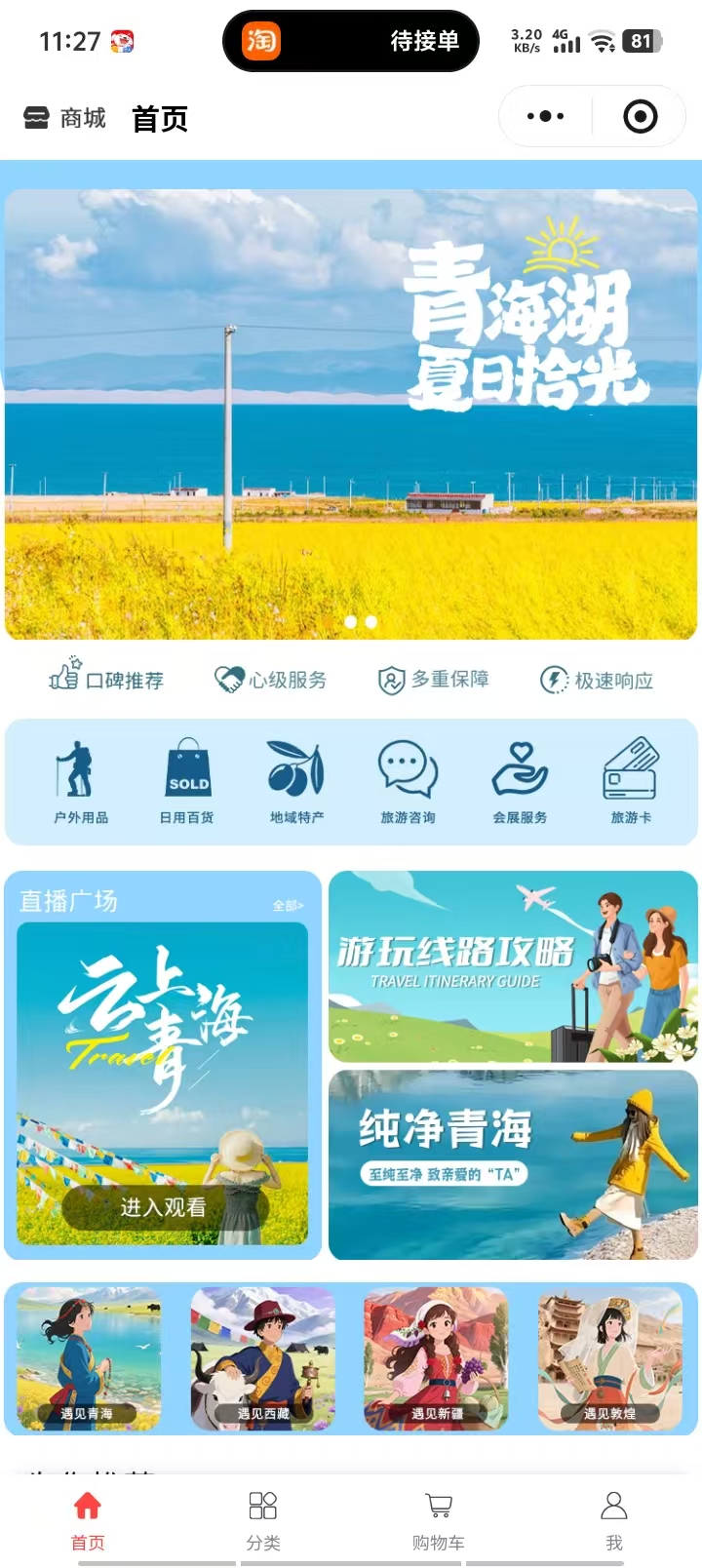Tap 进入观看 to watch the live stream
The image size is (702, 1568).
[164, 1207]
